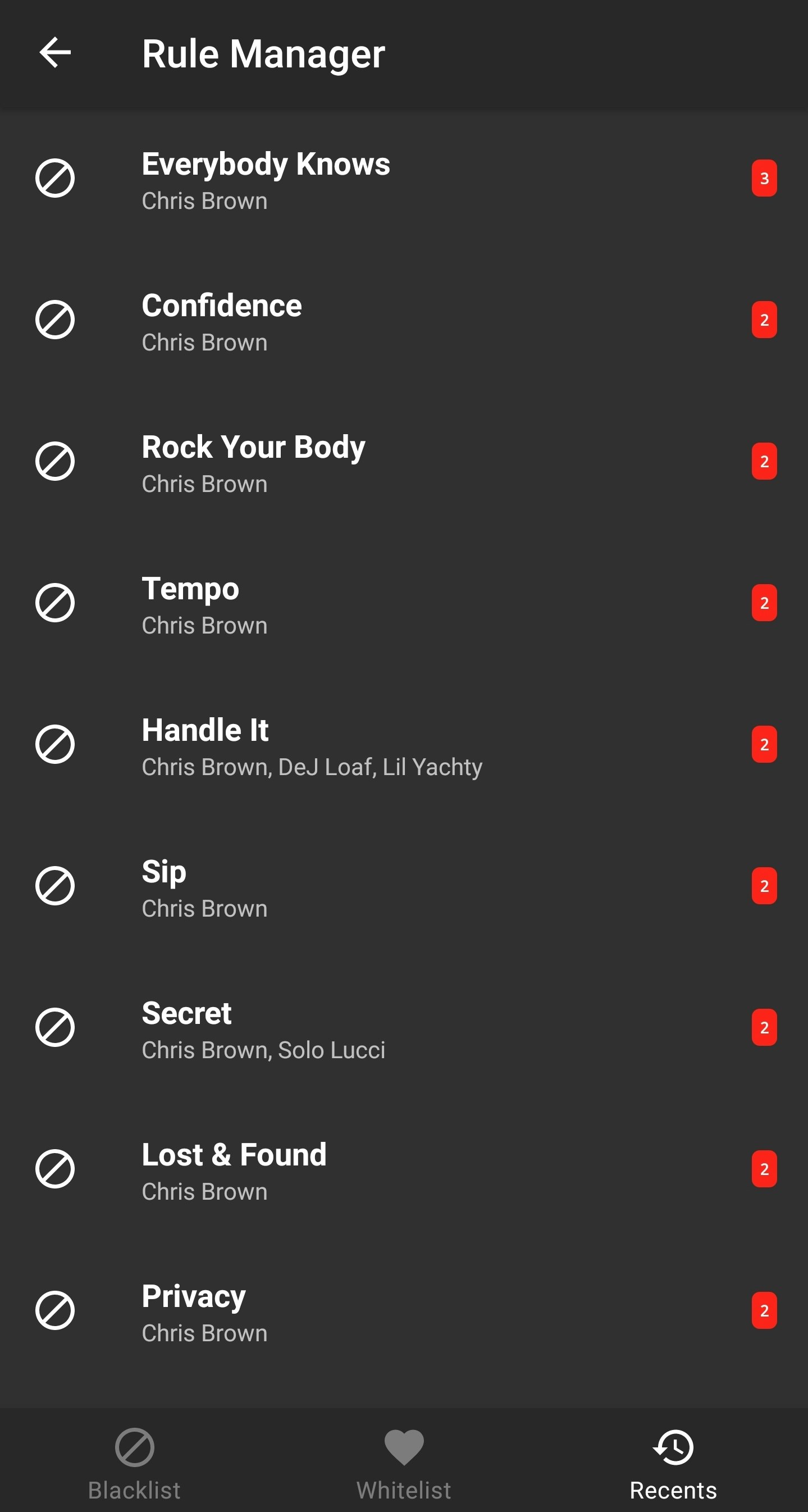The width and height of the screenshot is (808, 1512).
Task: Go back from Rule Manager
Action: click(x=55, y=53)
